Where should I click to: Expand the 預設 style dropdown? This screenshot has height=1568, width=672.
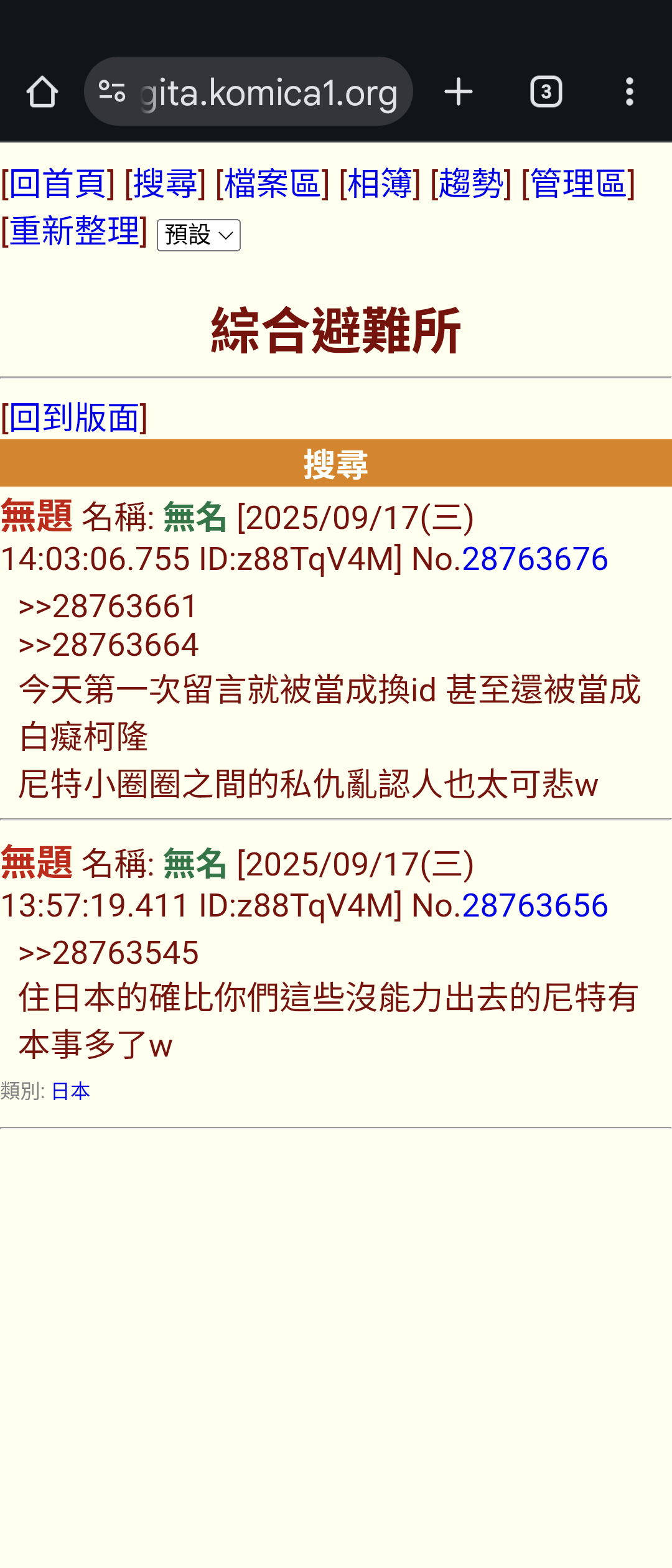pos(198,235)
